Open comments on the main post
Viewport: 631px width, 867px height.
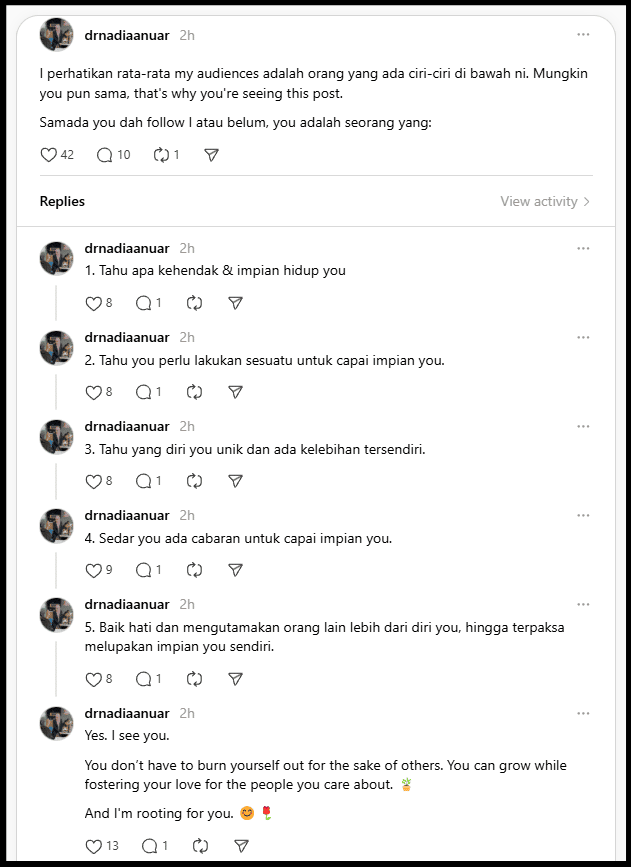coord(105,155)
